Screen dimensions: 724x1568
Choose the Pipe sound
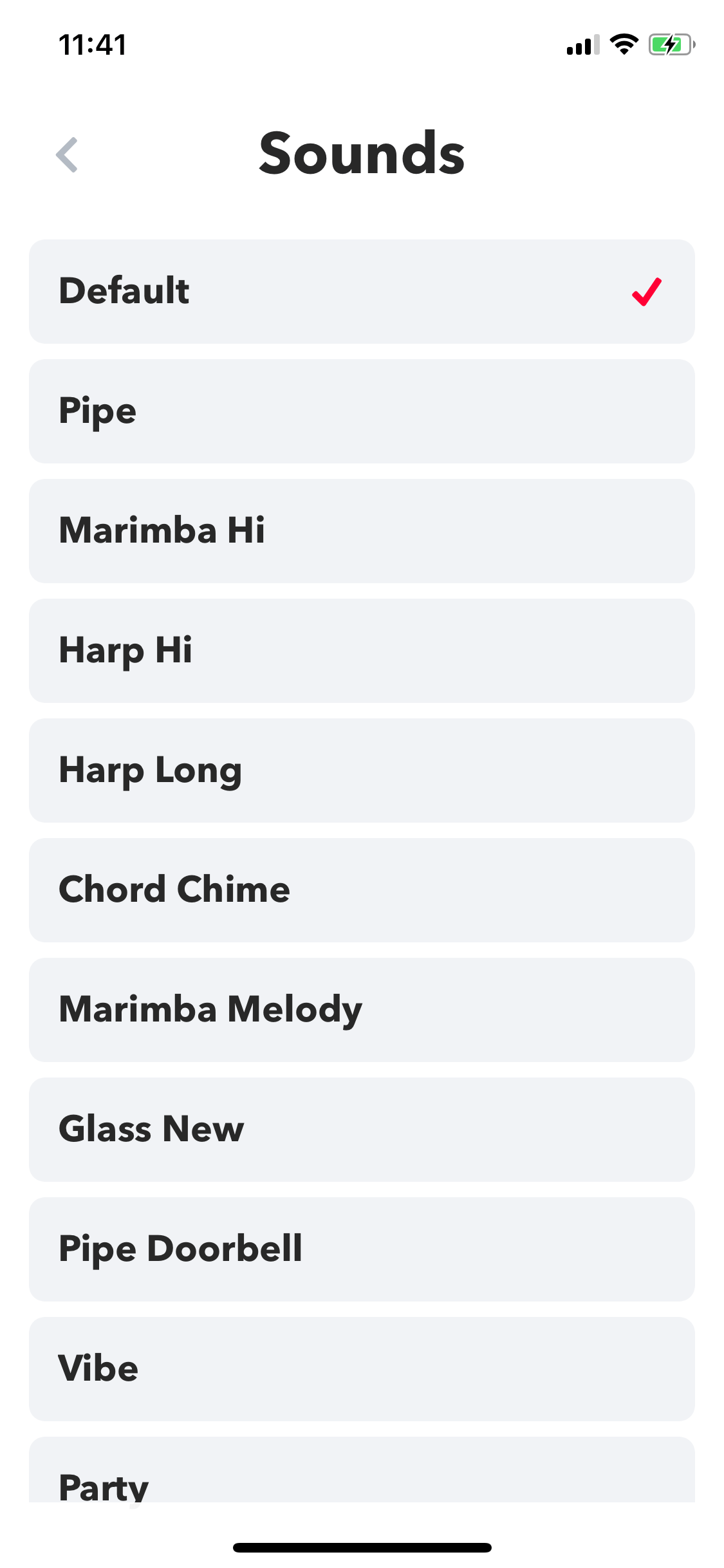(362, 411)
